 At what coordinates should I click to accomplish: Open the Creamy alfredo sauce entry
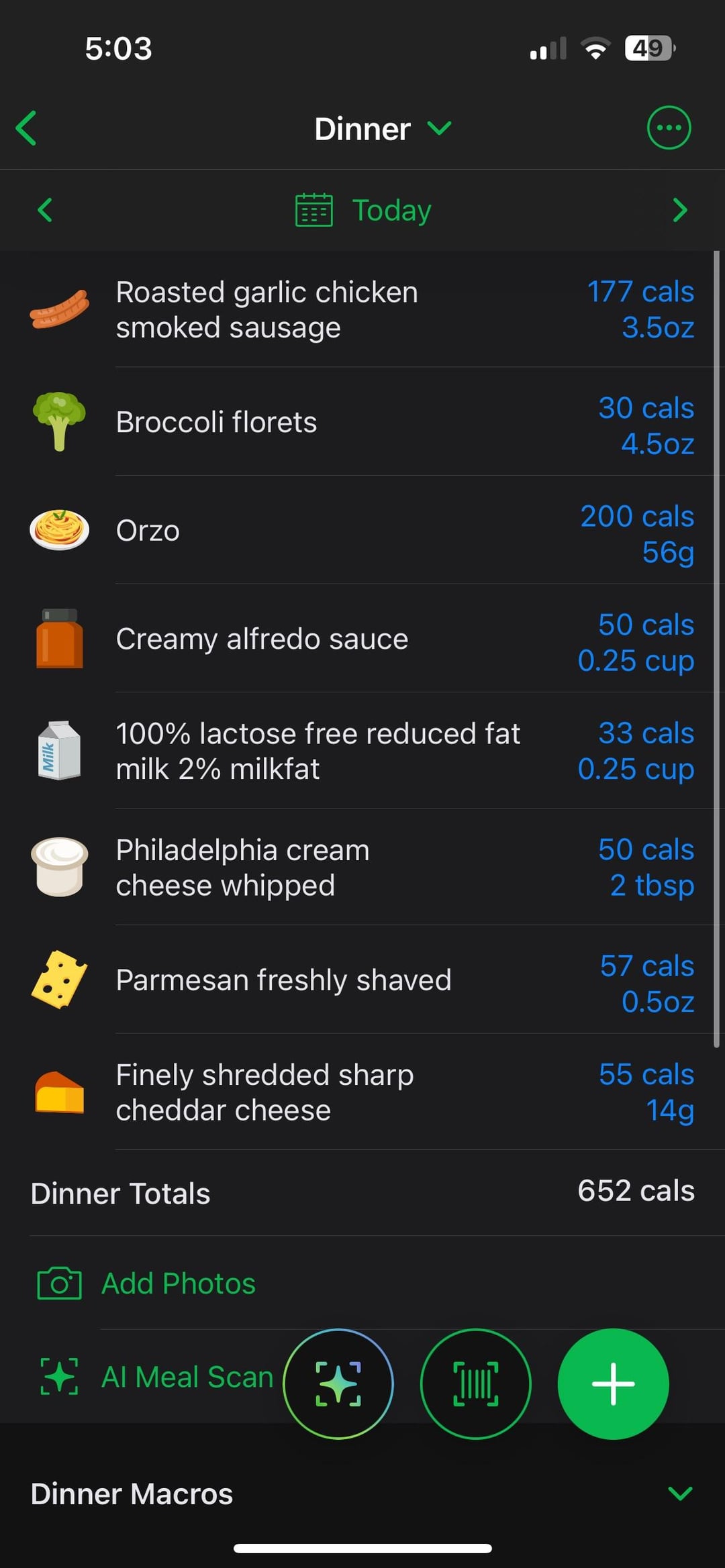coord(362,639)
